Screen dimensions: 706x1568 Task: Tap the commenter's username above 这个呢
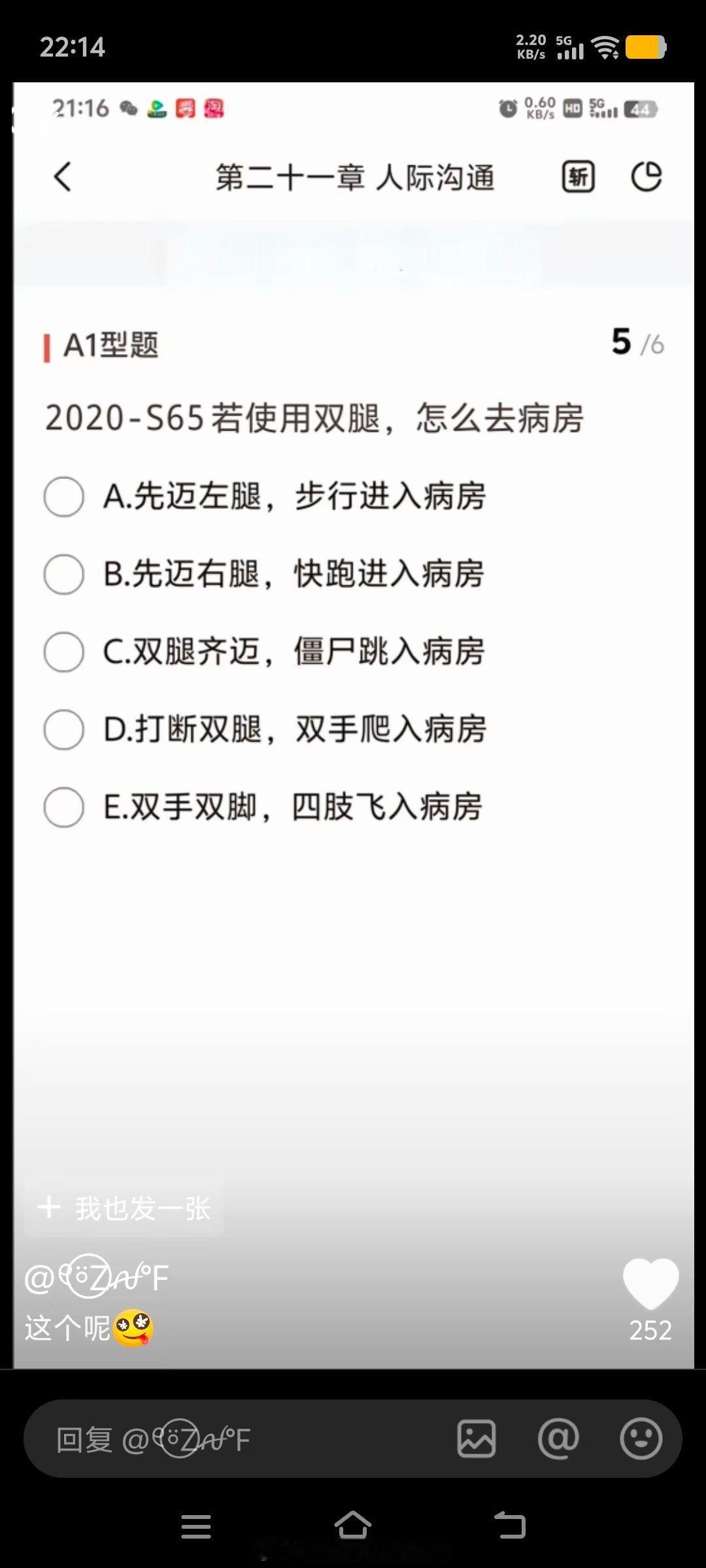[x=98, y=1277]
